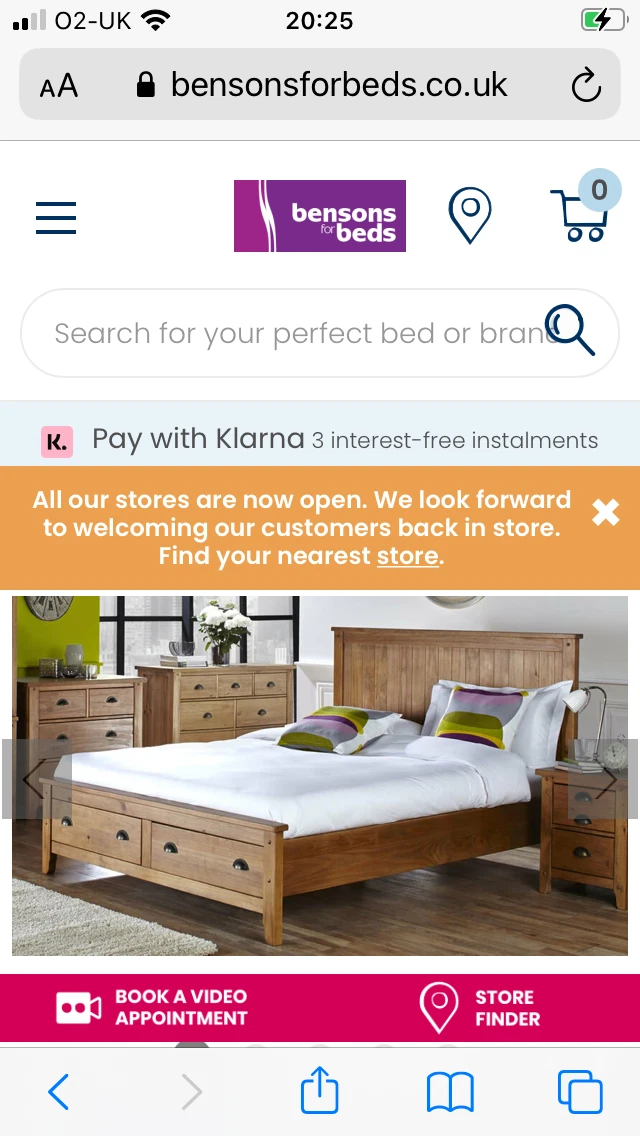The image size is (640, 1136).
Task: Follow the underlined store link
Action: pos(407,556)
